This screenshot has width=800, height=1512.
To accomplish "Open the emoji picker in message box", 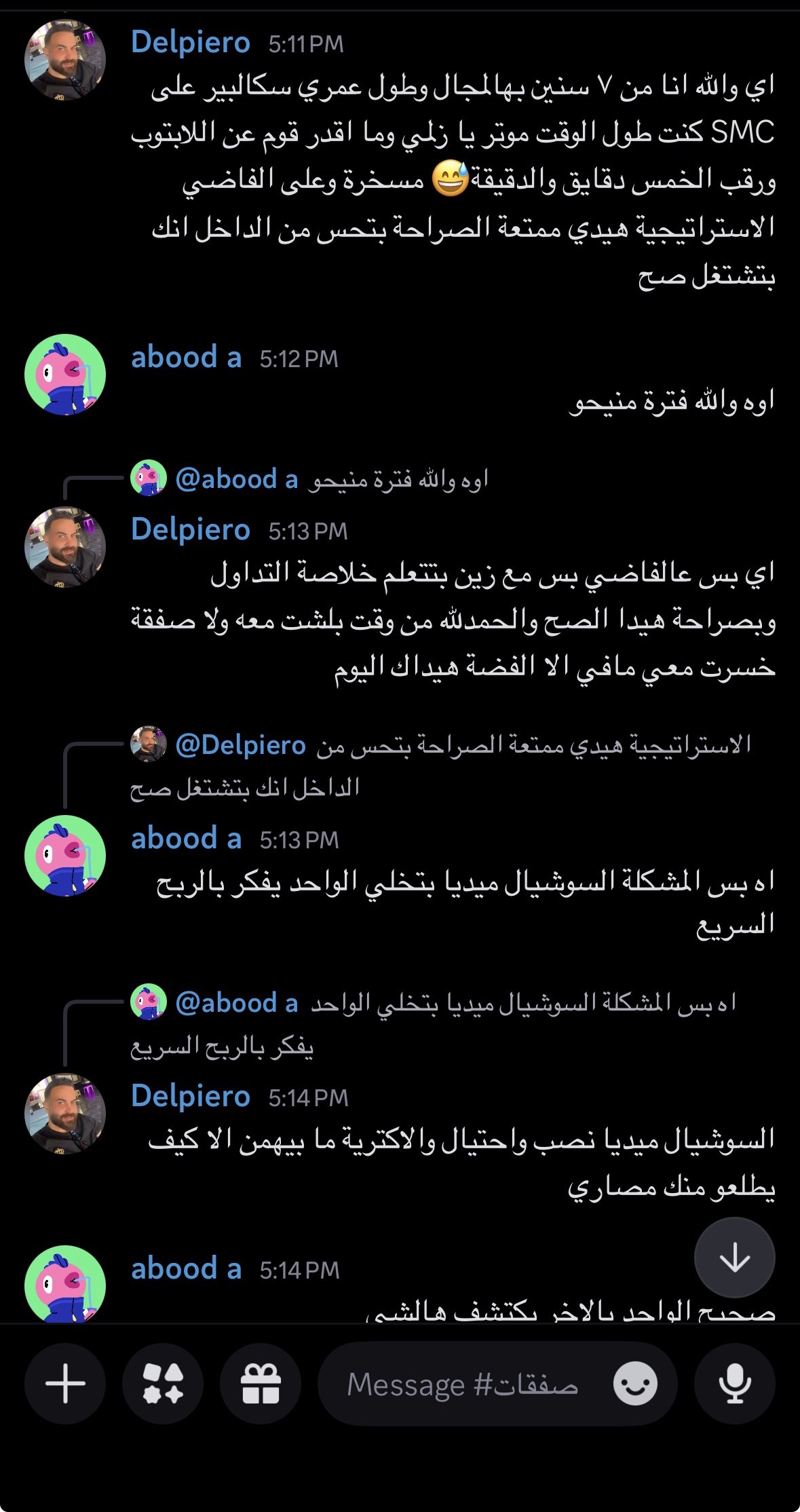I will point(635,1383).
